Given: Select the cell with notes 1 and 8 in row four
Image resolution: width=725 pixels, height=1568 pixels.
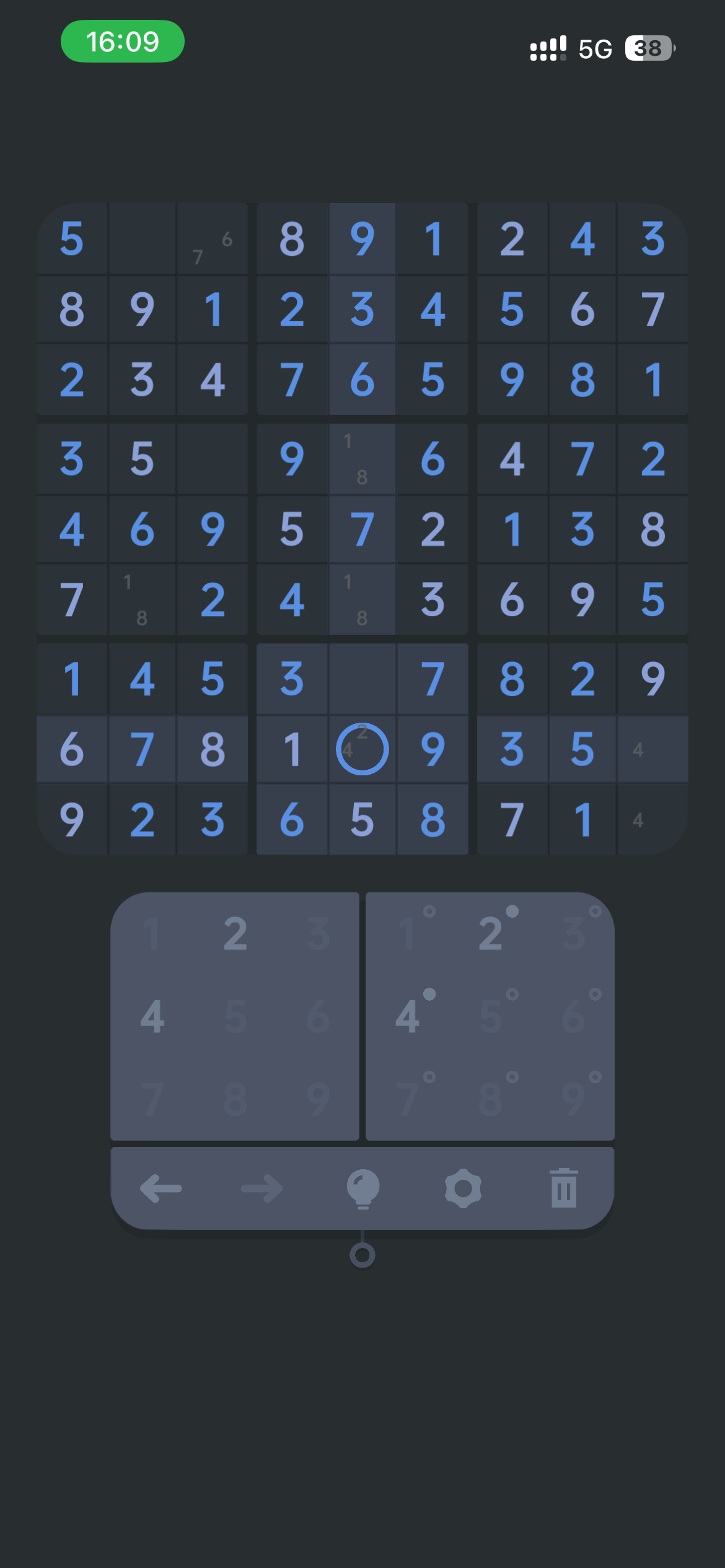Looking at the screenshot, I should coord(362,458).
